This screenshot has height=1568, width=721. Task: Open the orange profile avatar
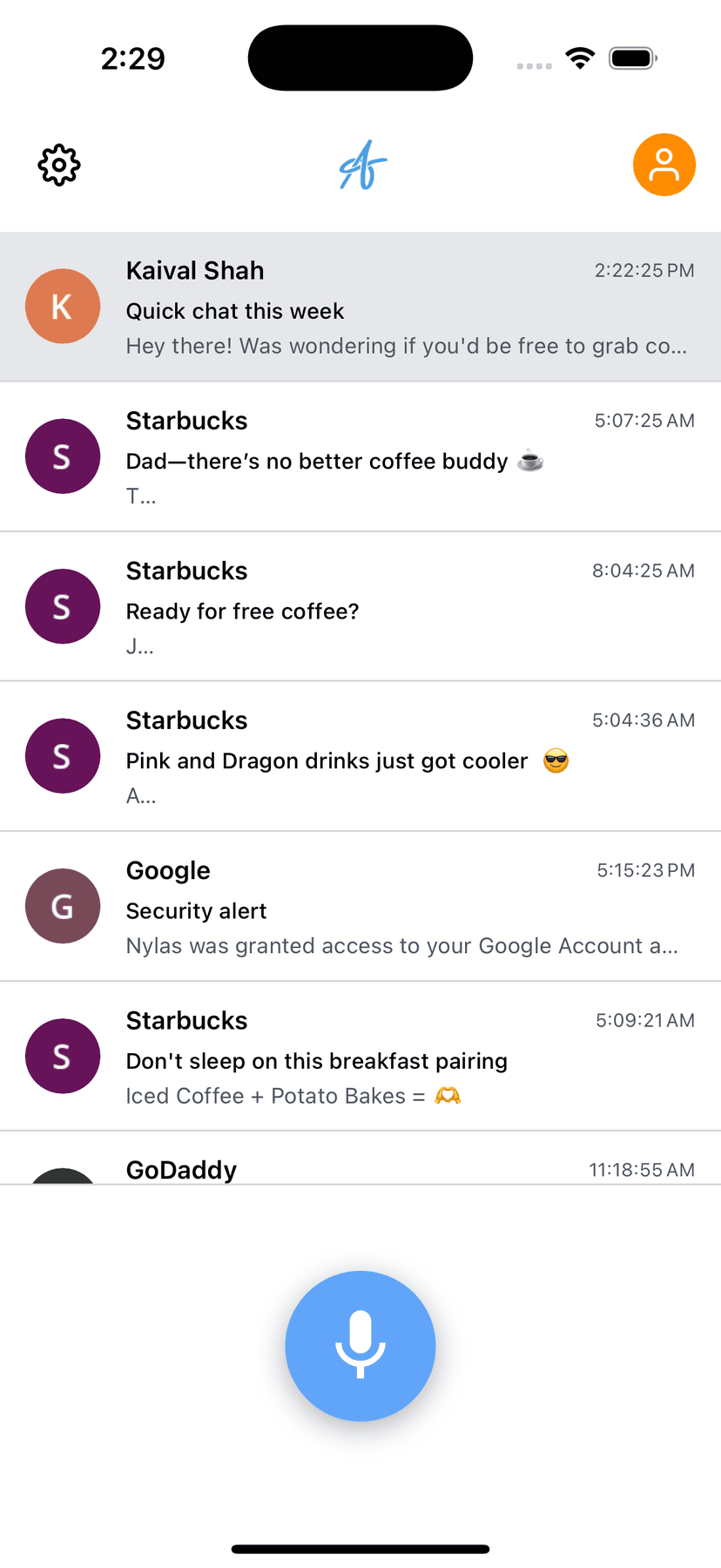(x=664, y=165)
